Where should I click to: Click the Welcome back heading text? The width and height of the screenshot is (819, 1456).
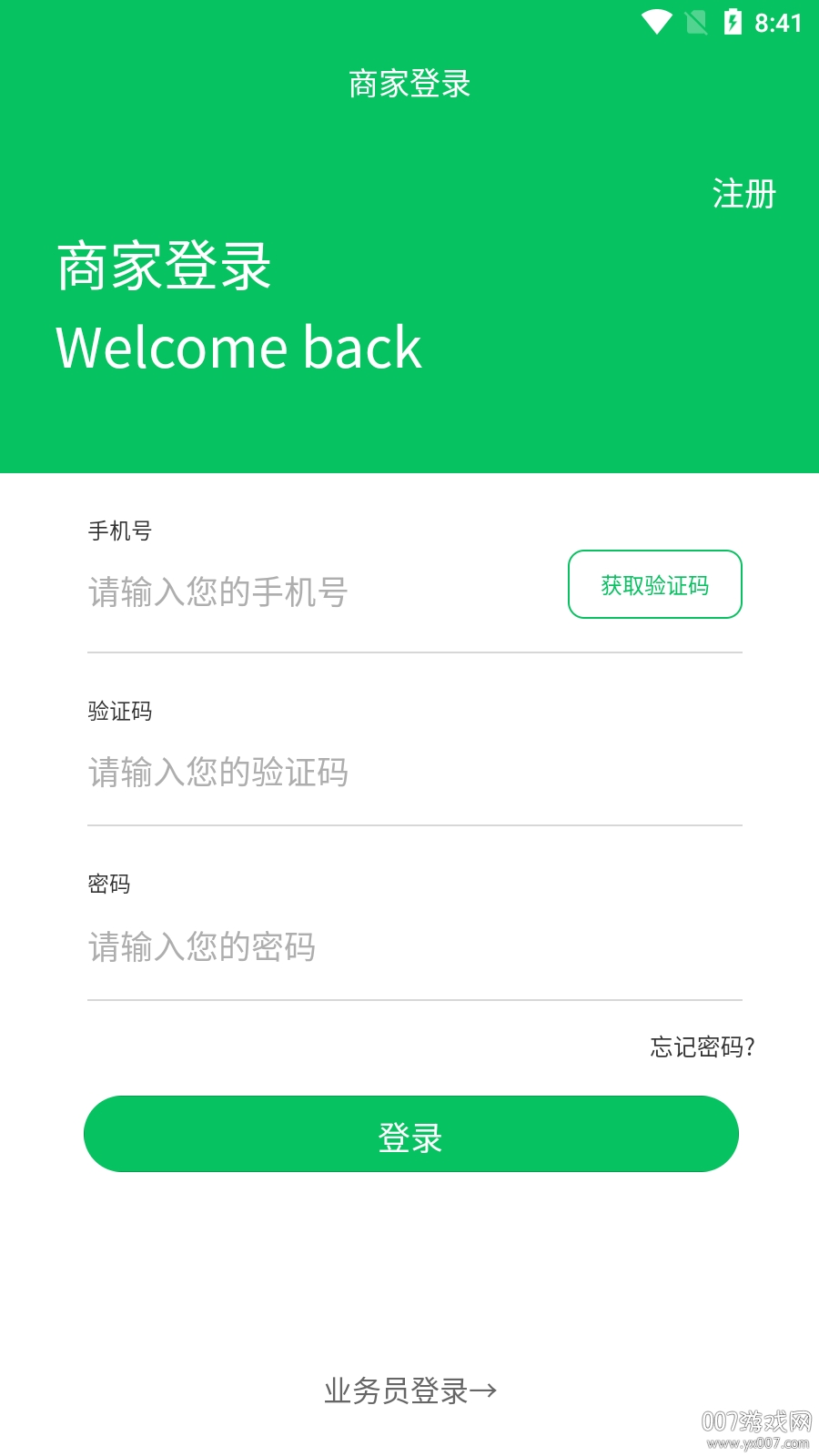click(238, 347)
